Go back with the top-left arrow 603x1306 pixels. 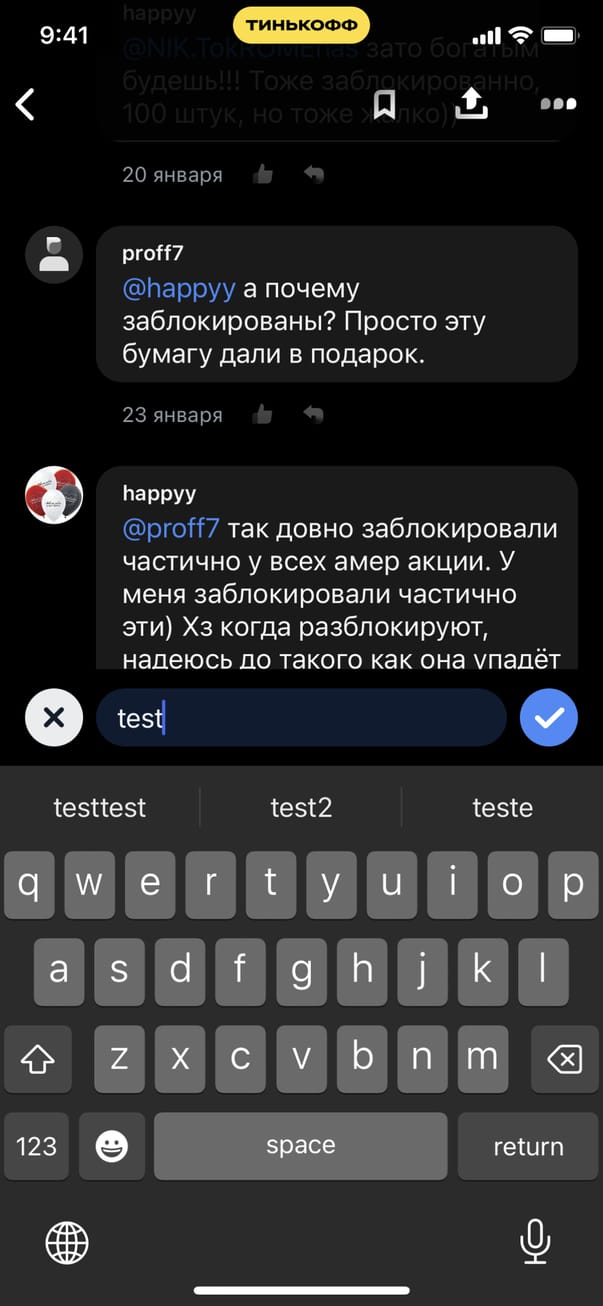[26, 103]
